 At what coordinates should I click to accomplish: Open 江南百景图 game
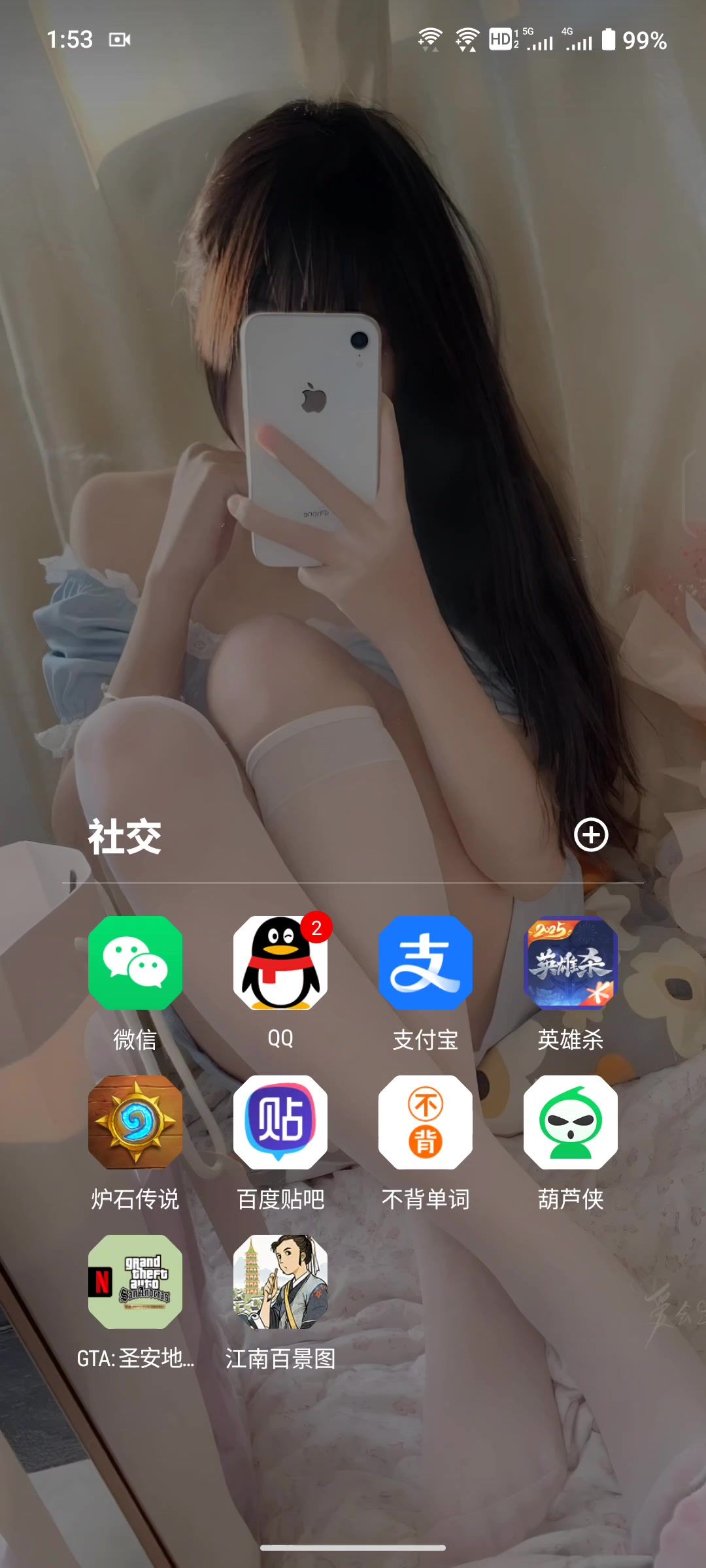tap(280, 1282)
